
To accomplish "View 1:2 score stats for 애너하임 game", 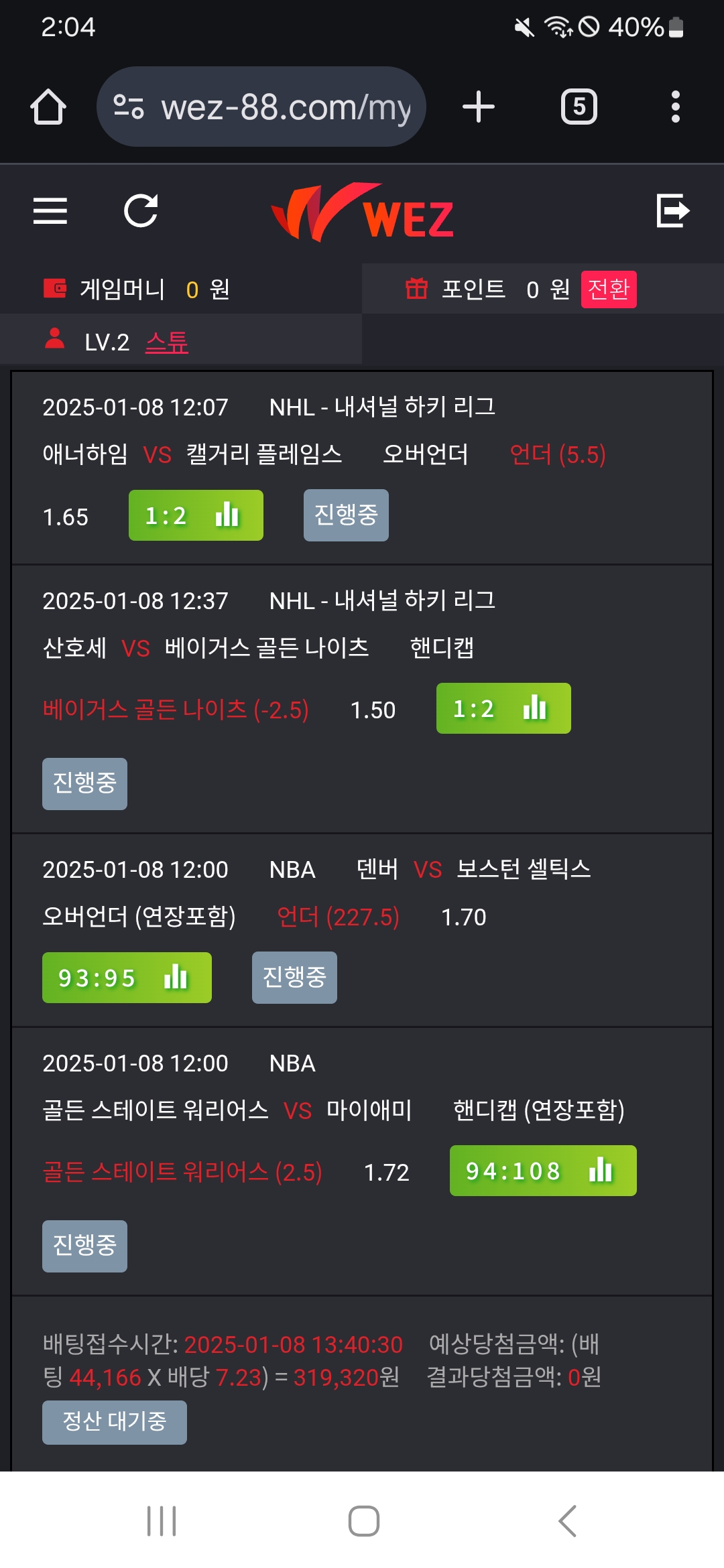I will click(196, 515).
